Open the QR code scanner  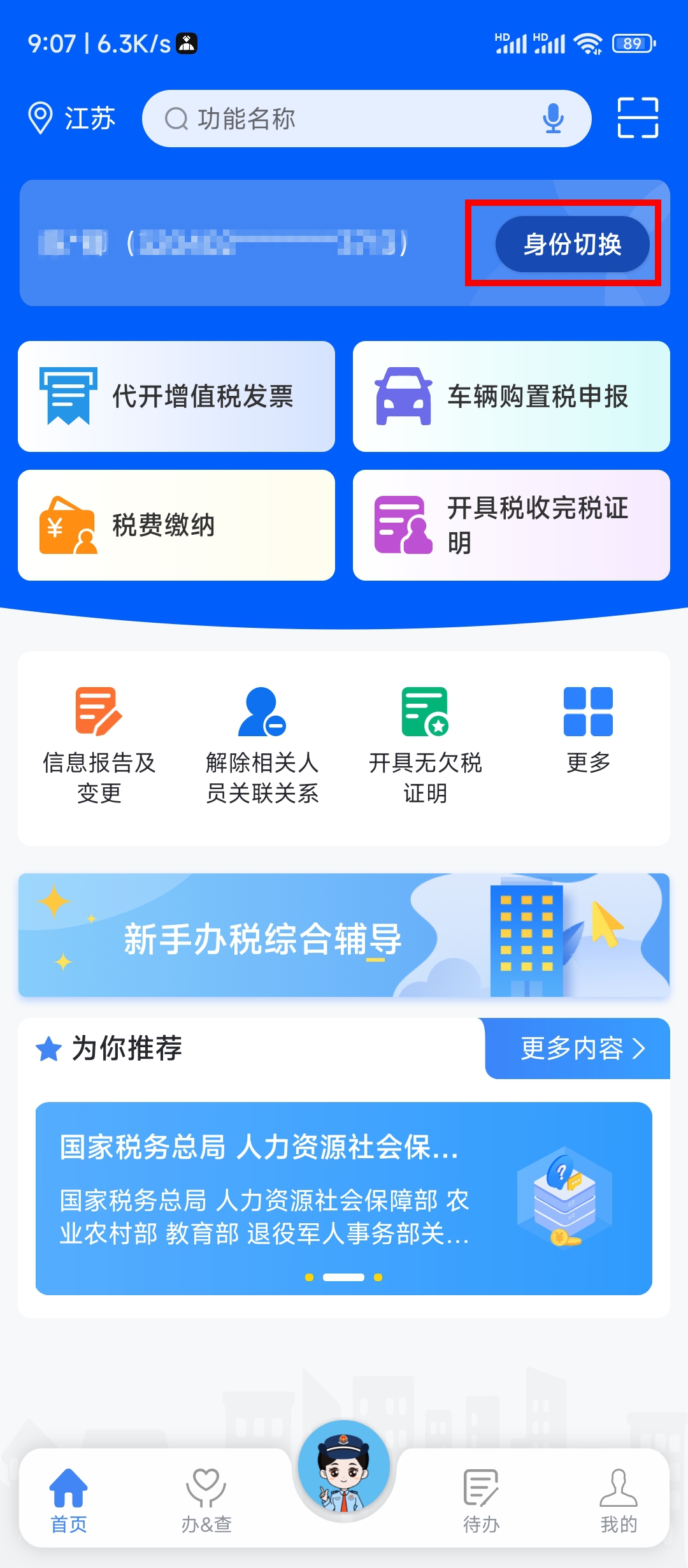pos(638,118)
